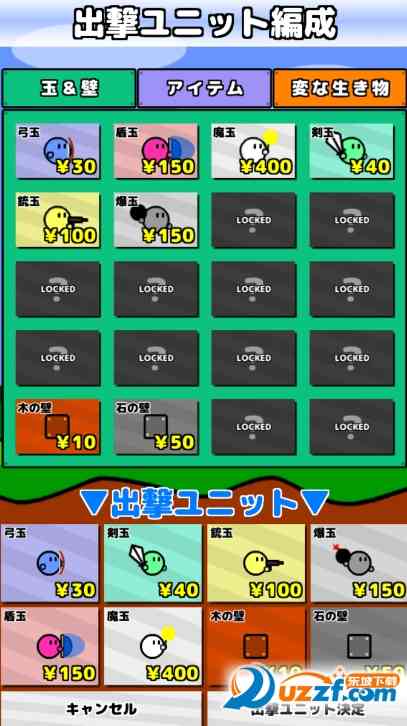The height and width of the screenshot is (726, 407).
Task: Tap the 爆玉 slot in 出撃ユニット
Action: (x=359, y=563)
